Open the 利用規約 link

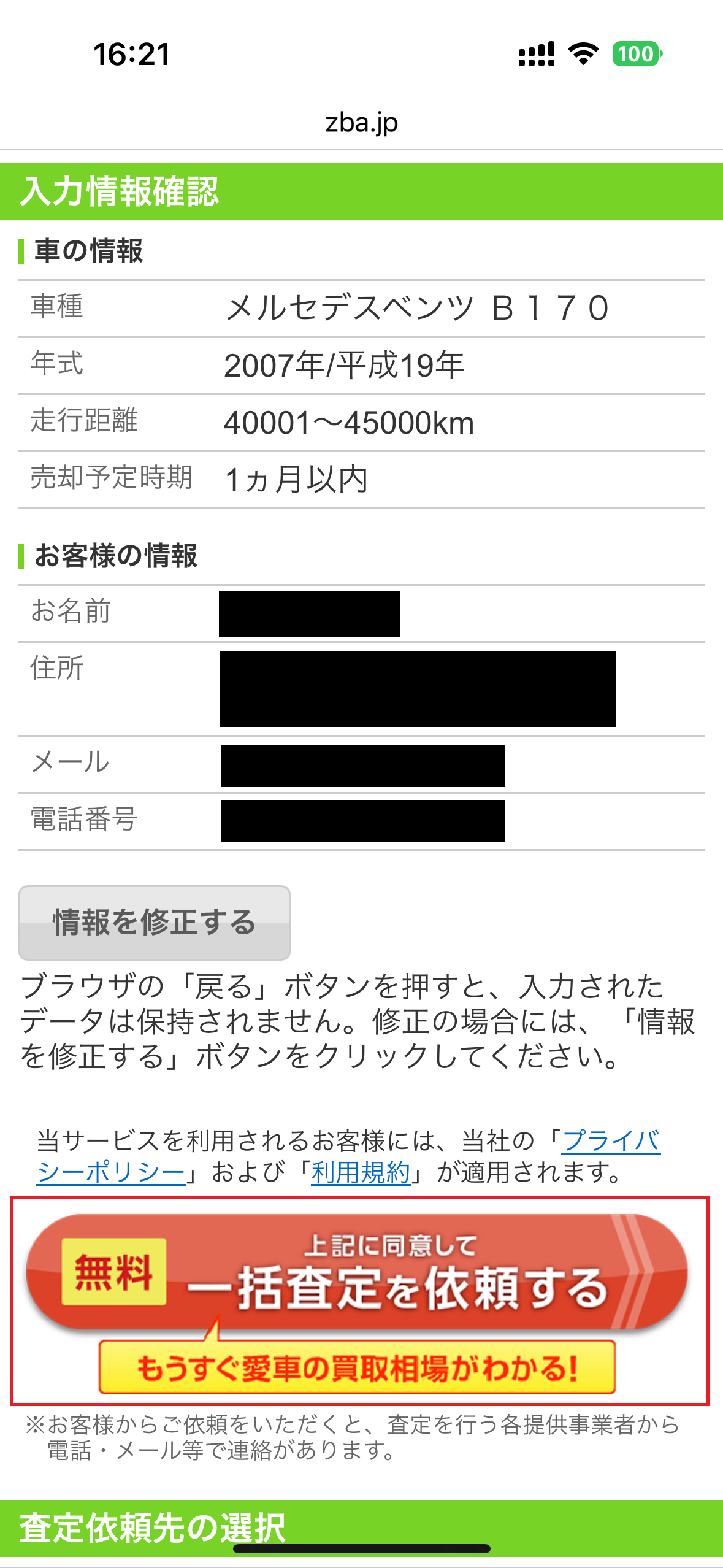pos(361,1173)
